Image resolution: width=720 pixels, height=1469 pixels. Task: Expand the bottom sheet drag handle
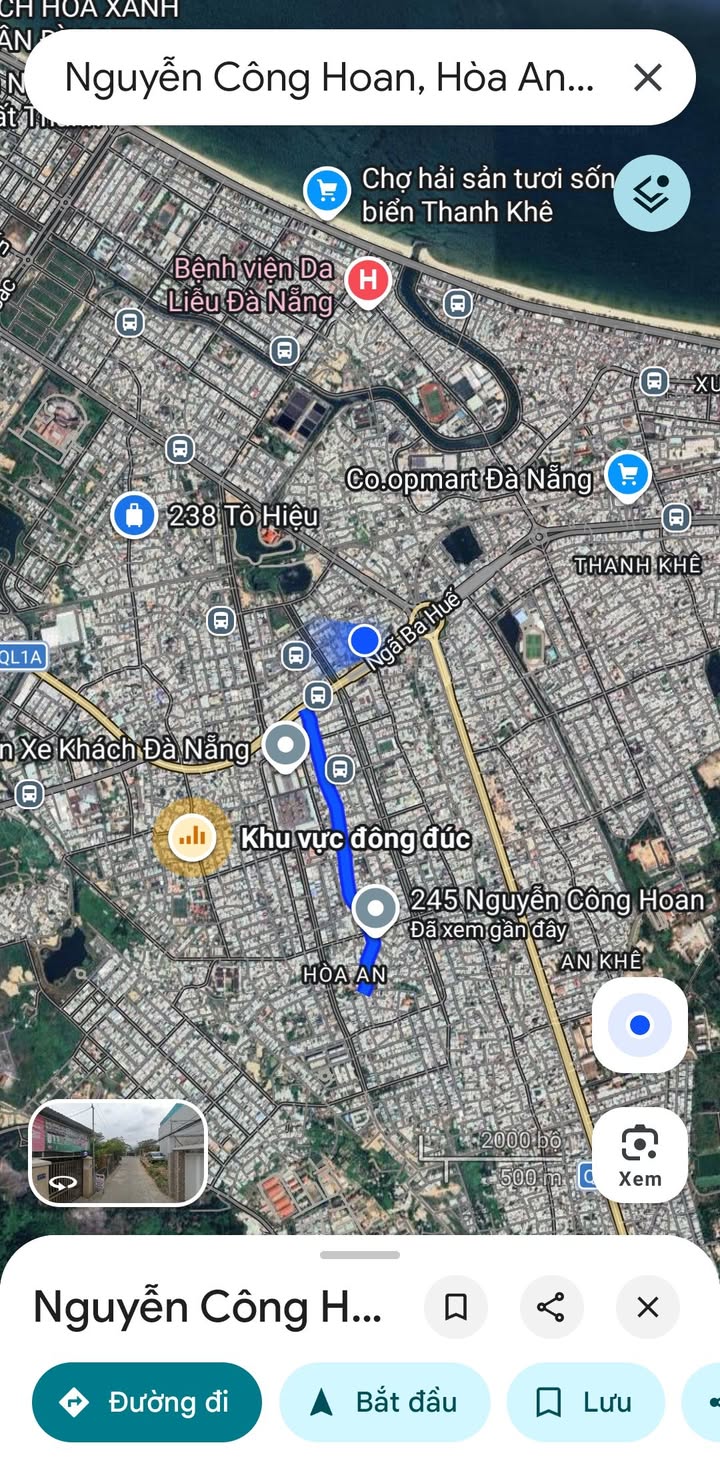(x=360, y=1255)
